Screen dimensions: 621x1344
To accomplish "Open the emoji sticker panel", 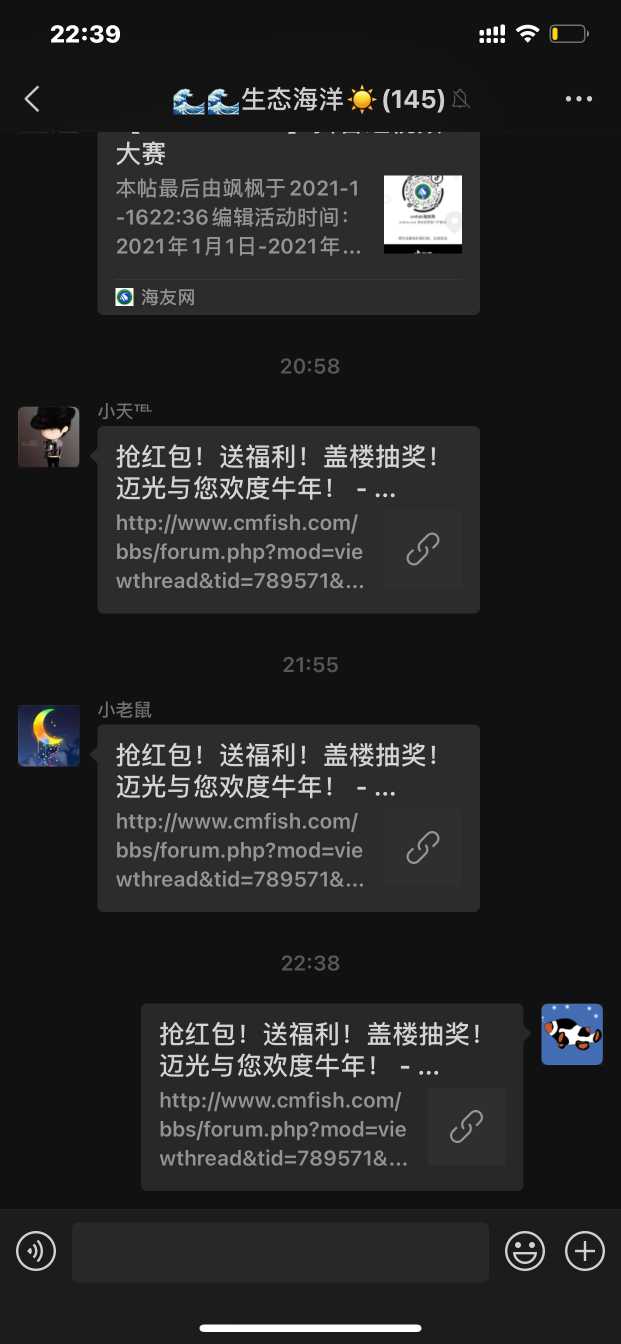I will 525,1251.
